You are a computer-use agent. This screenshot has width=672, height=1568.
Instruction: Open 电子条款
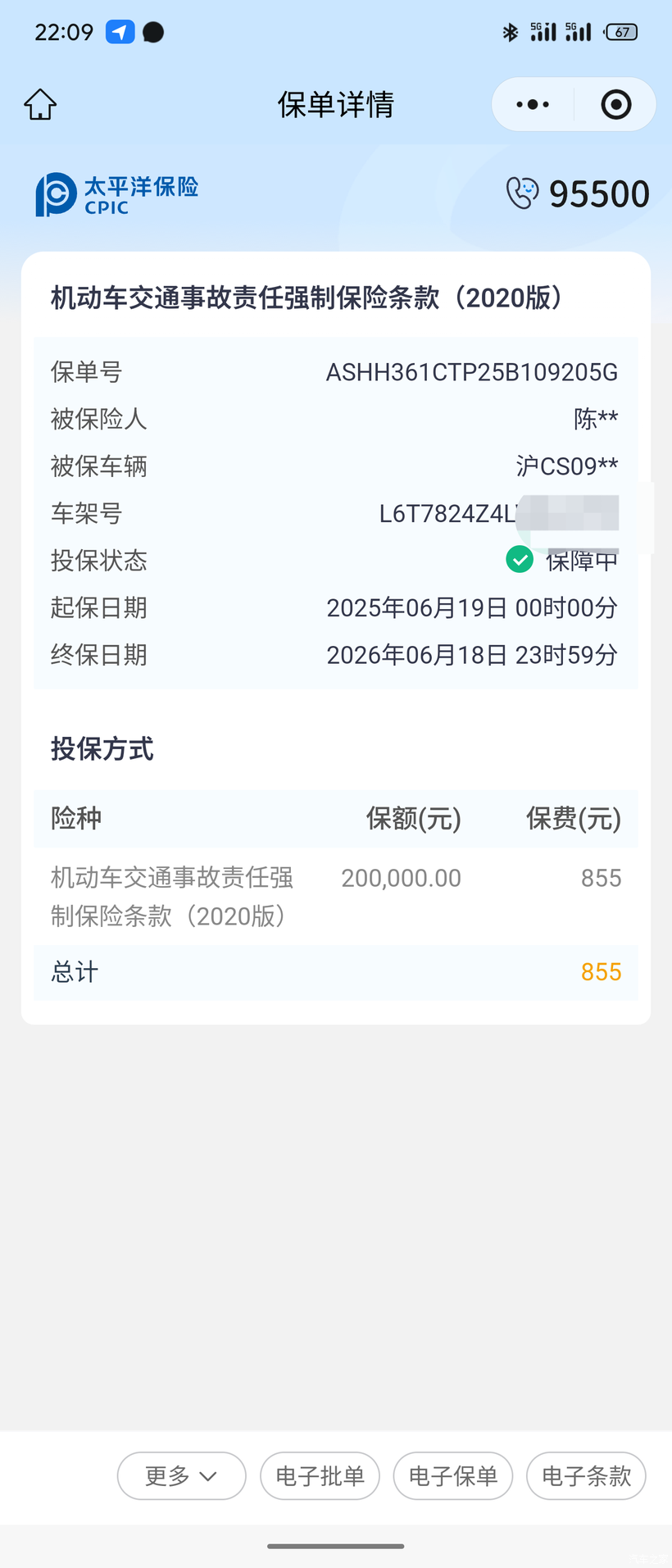tap(586, 1475)
